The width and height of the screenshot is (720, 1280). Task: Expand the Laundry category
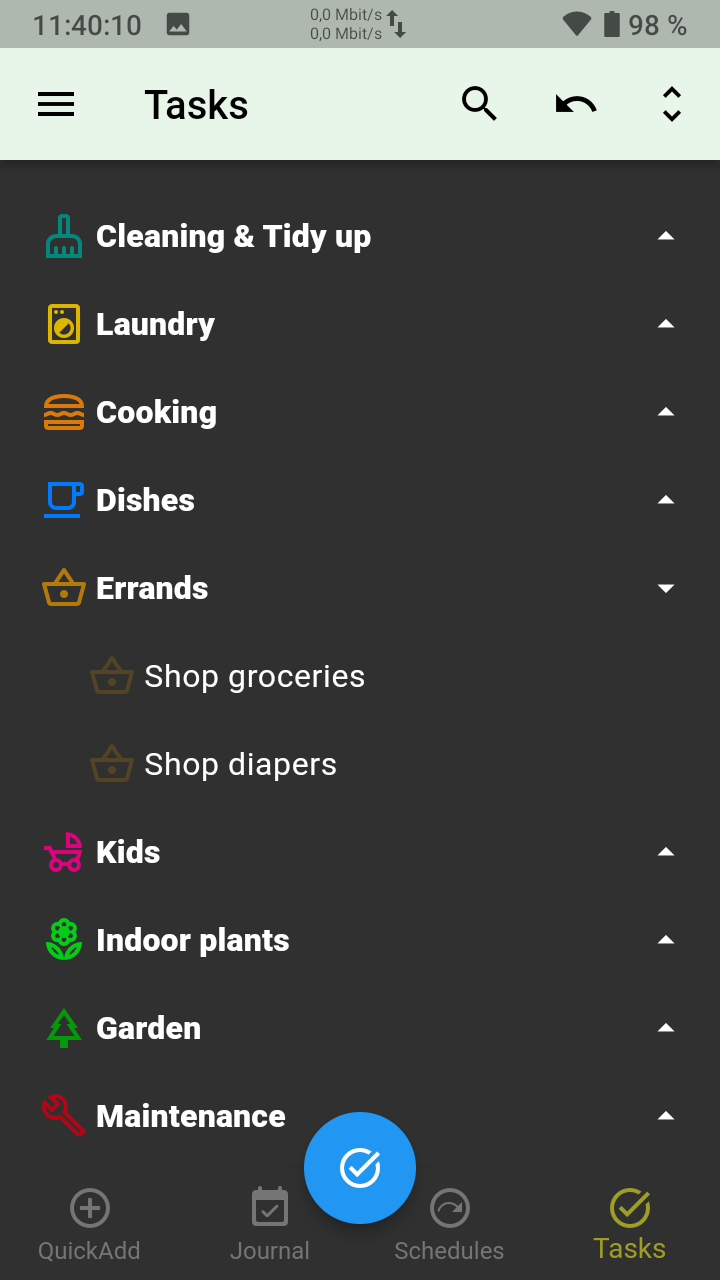pos(666,325)
